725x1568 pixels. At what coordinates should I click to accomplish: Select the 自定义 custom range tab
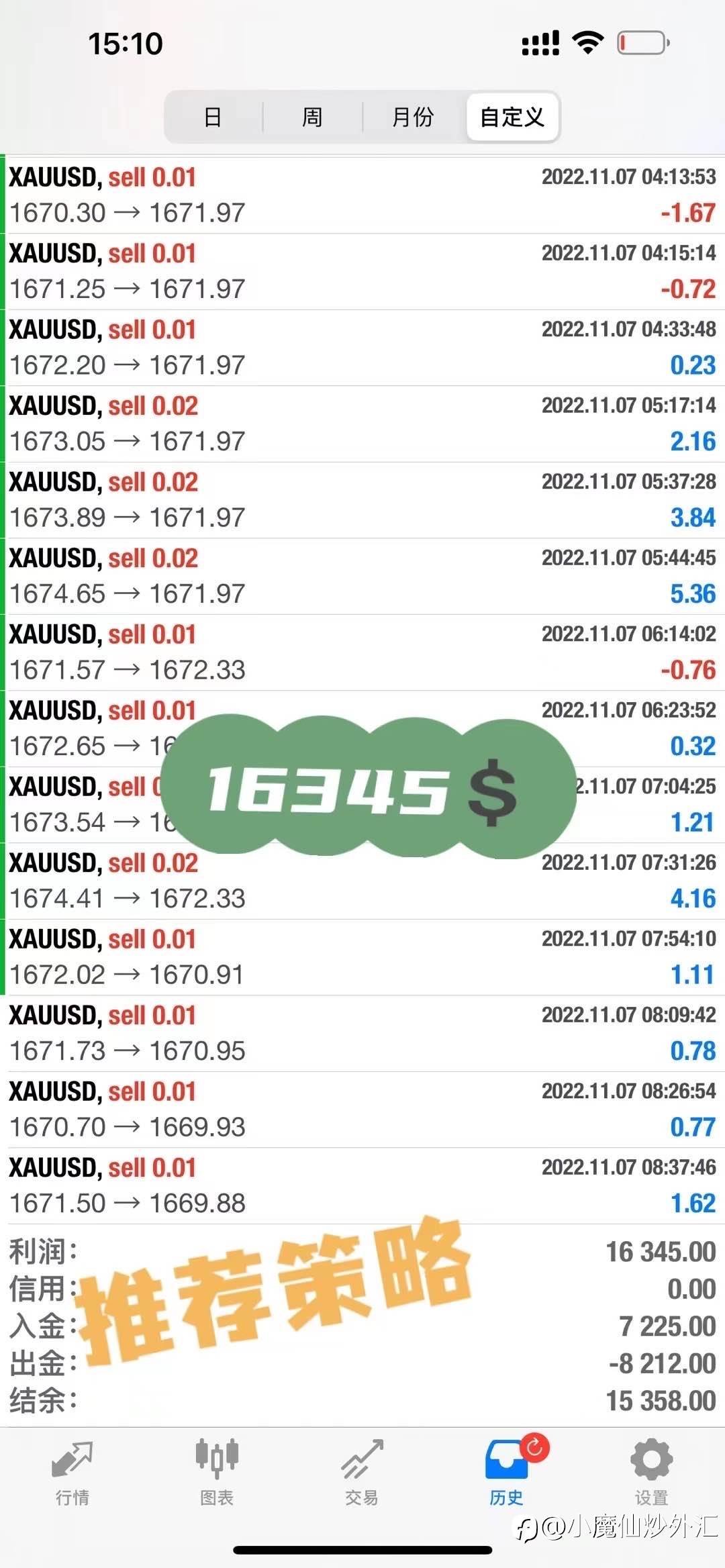tap(512, 117)
